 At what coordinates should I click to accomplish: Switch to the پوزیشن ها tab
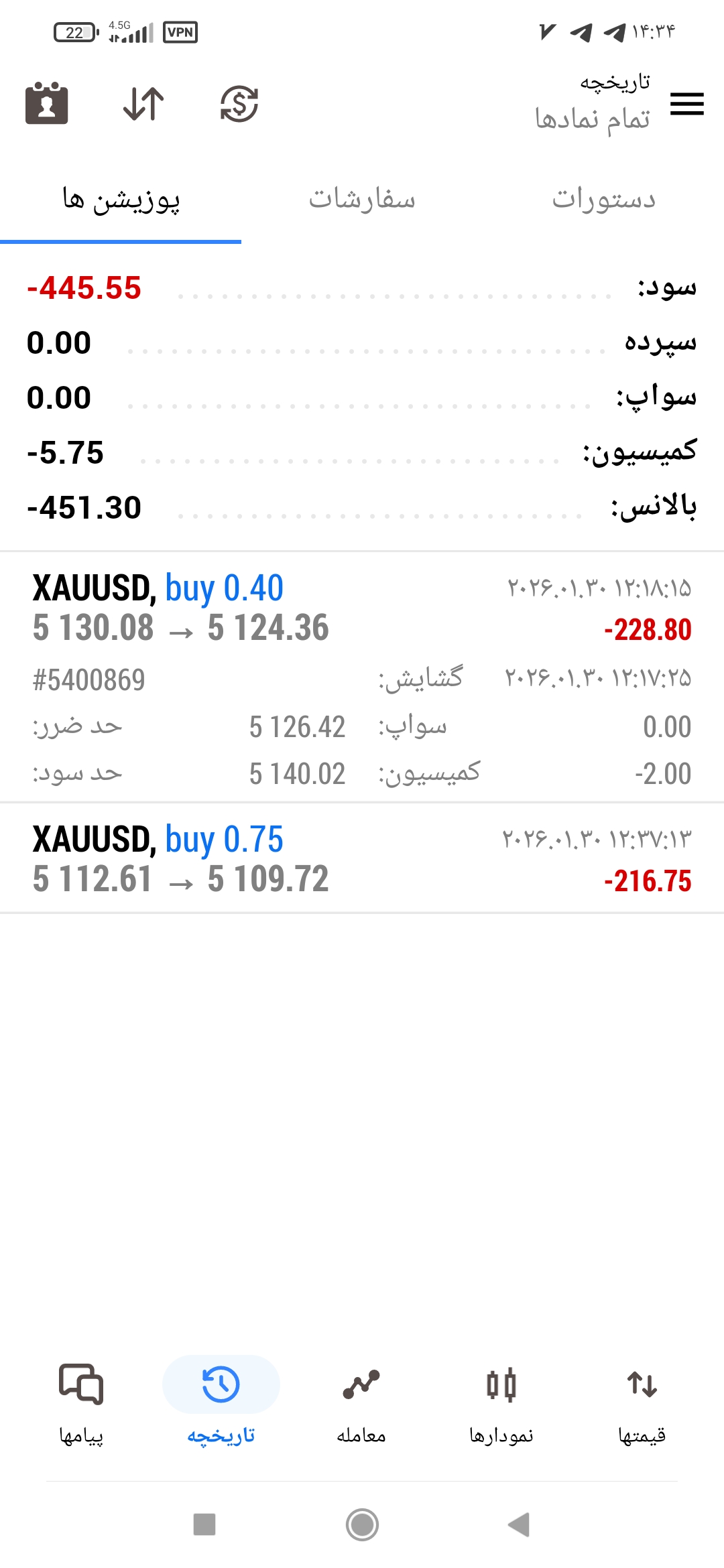(121, 200)
